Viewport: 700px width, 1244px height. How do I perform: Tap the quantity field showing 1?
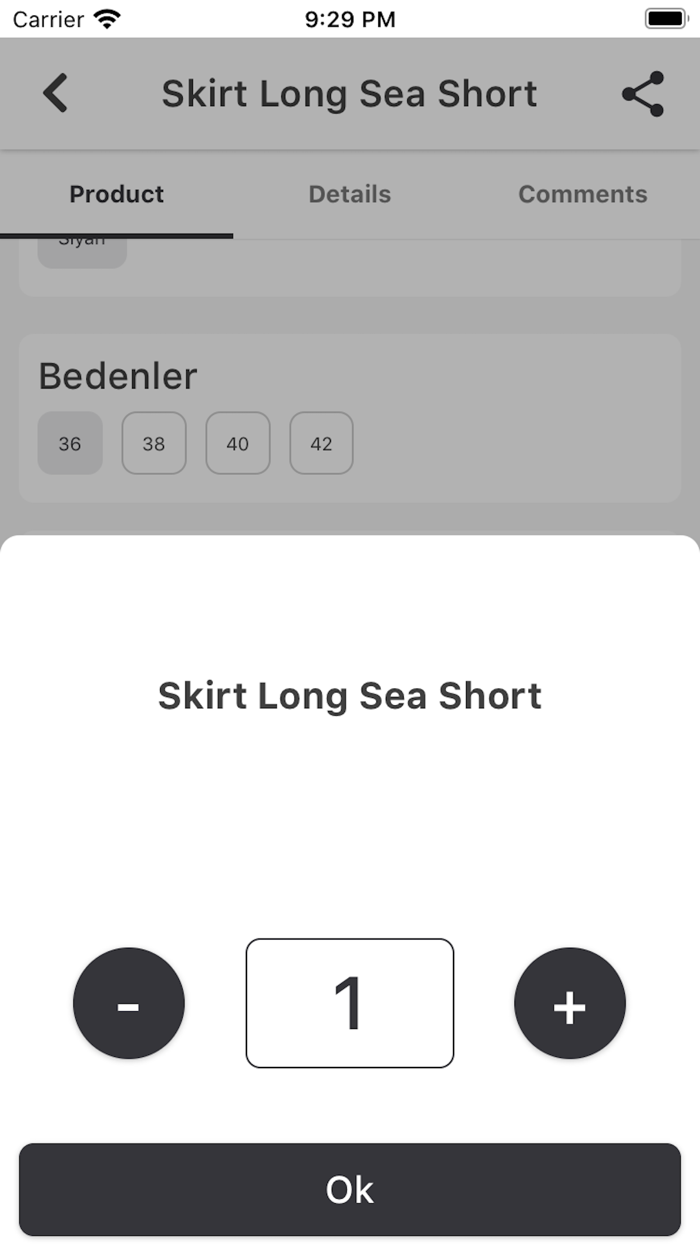tap(350, 1003)
